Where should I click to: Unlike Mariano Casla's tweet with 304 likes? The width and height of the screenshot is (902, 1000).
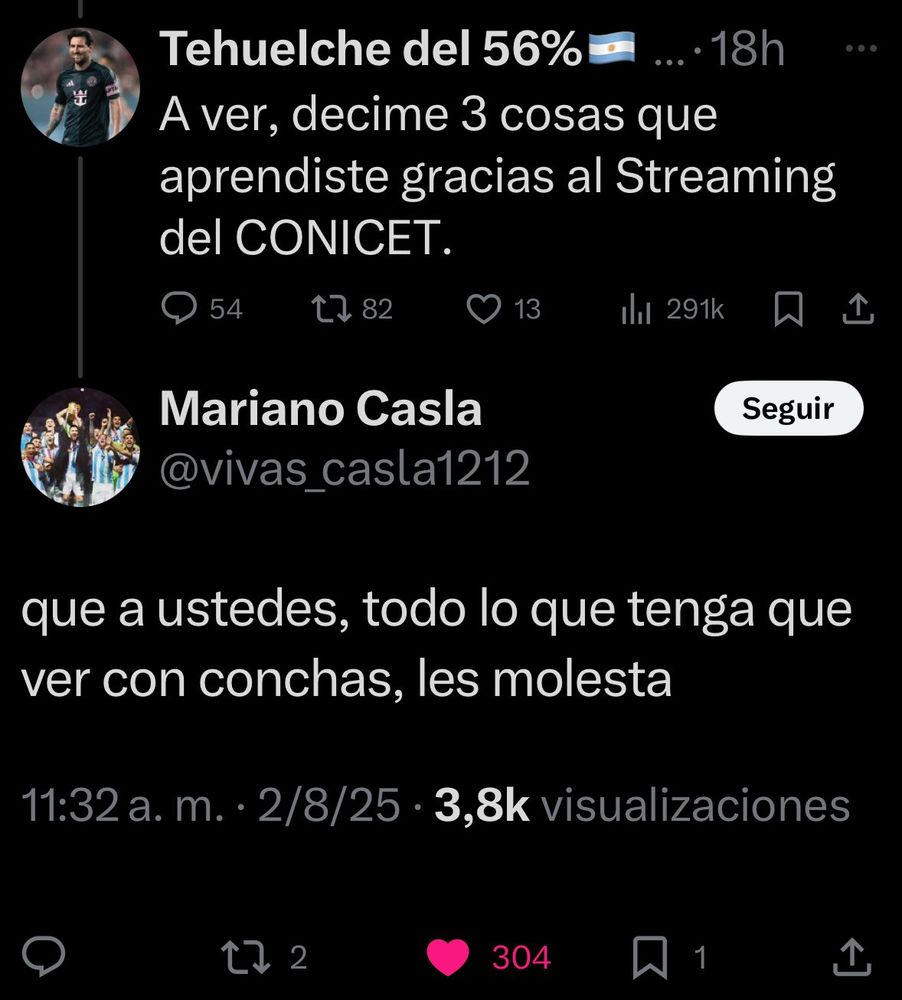[x=447, y=958]
